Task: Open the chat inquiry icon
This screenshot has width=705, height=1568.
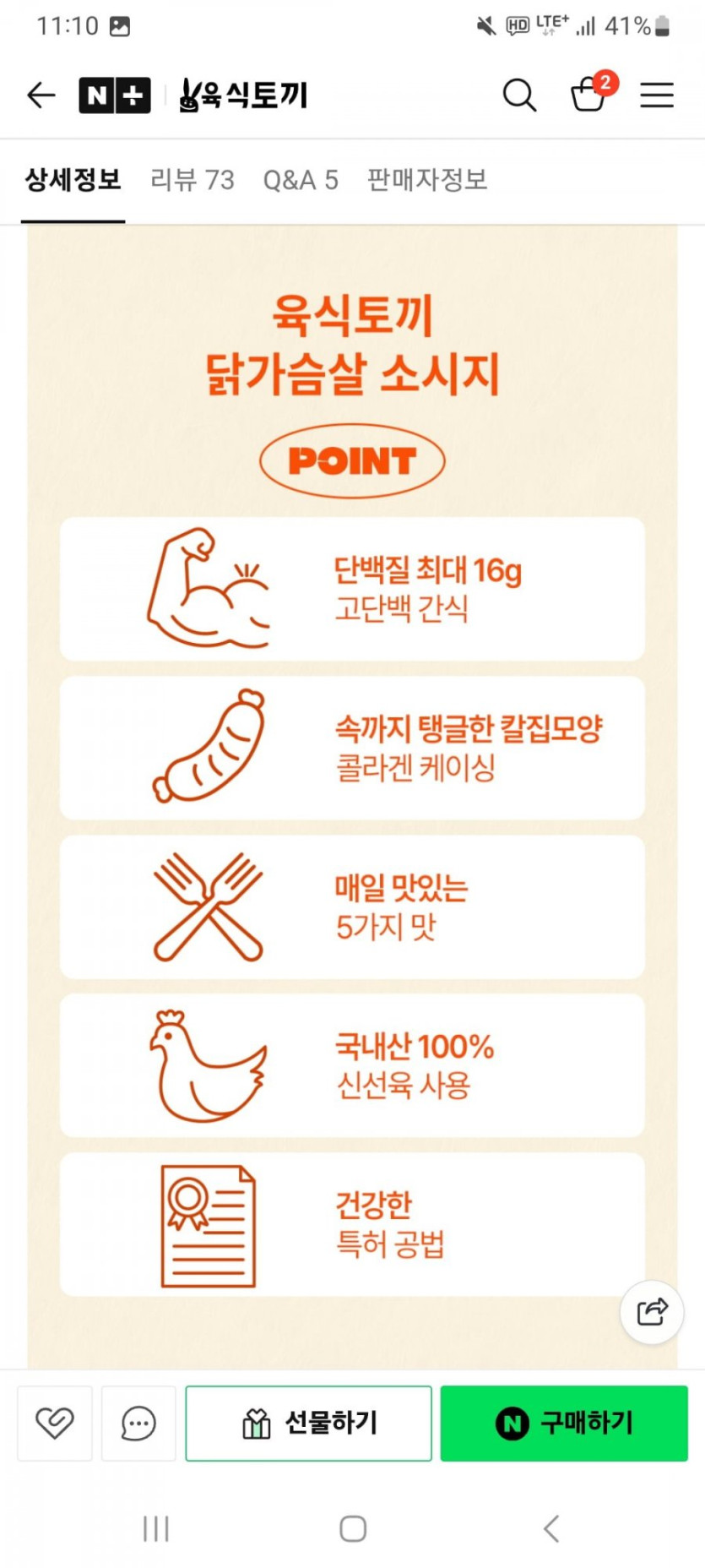Action: coord(138,1424)
